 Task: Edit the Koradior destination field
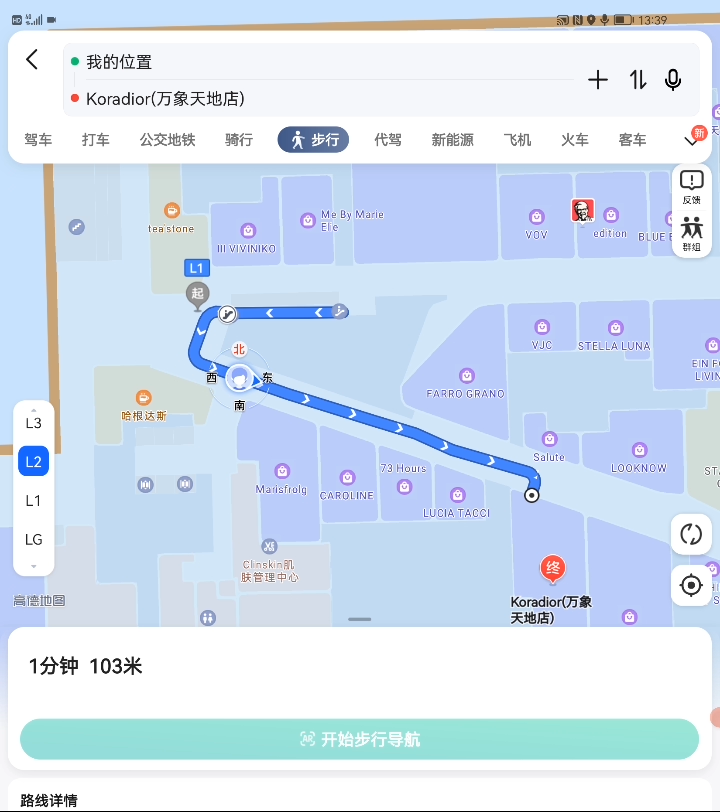click(x=322, y=98)
